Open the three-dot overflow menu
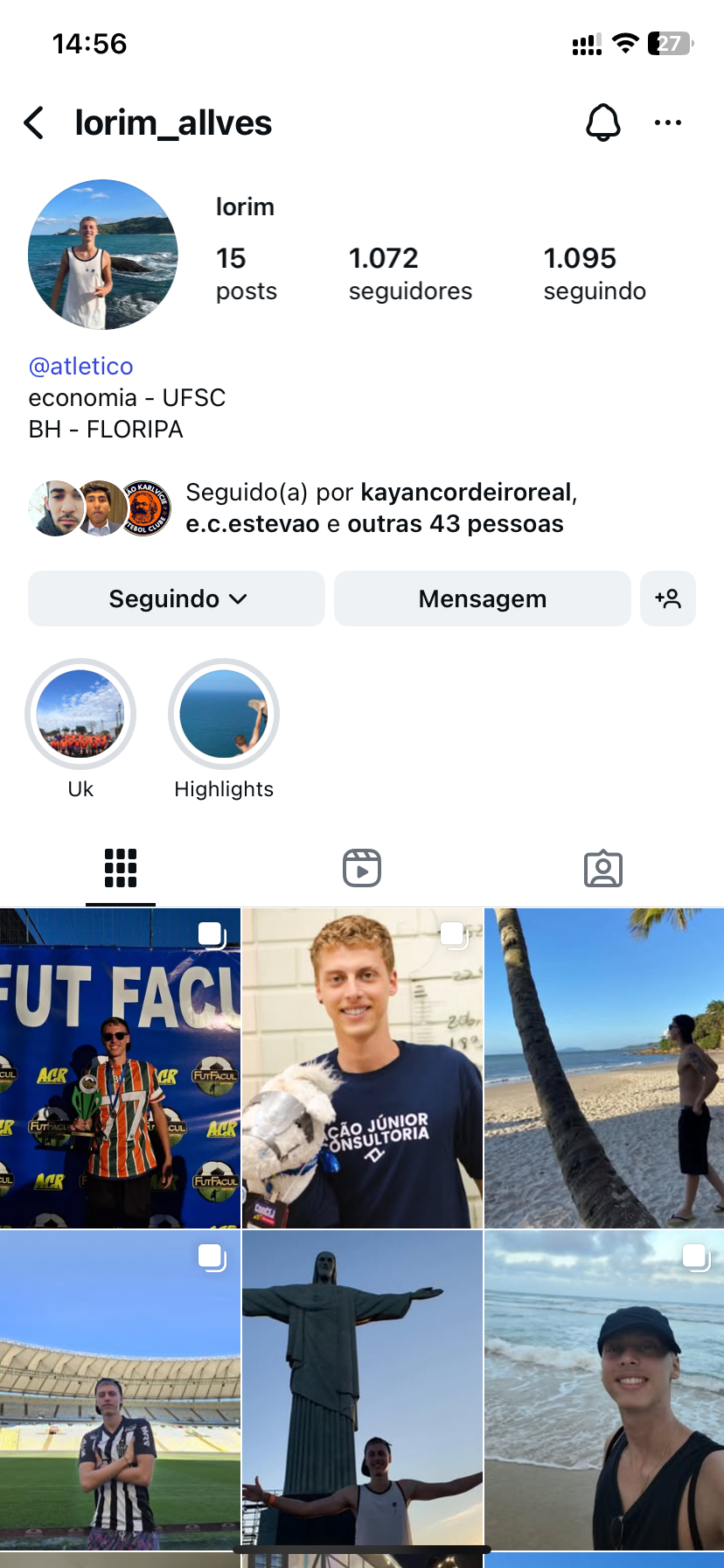Viewport: 724px width, 1568px height. (667, 122)
